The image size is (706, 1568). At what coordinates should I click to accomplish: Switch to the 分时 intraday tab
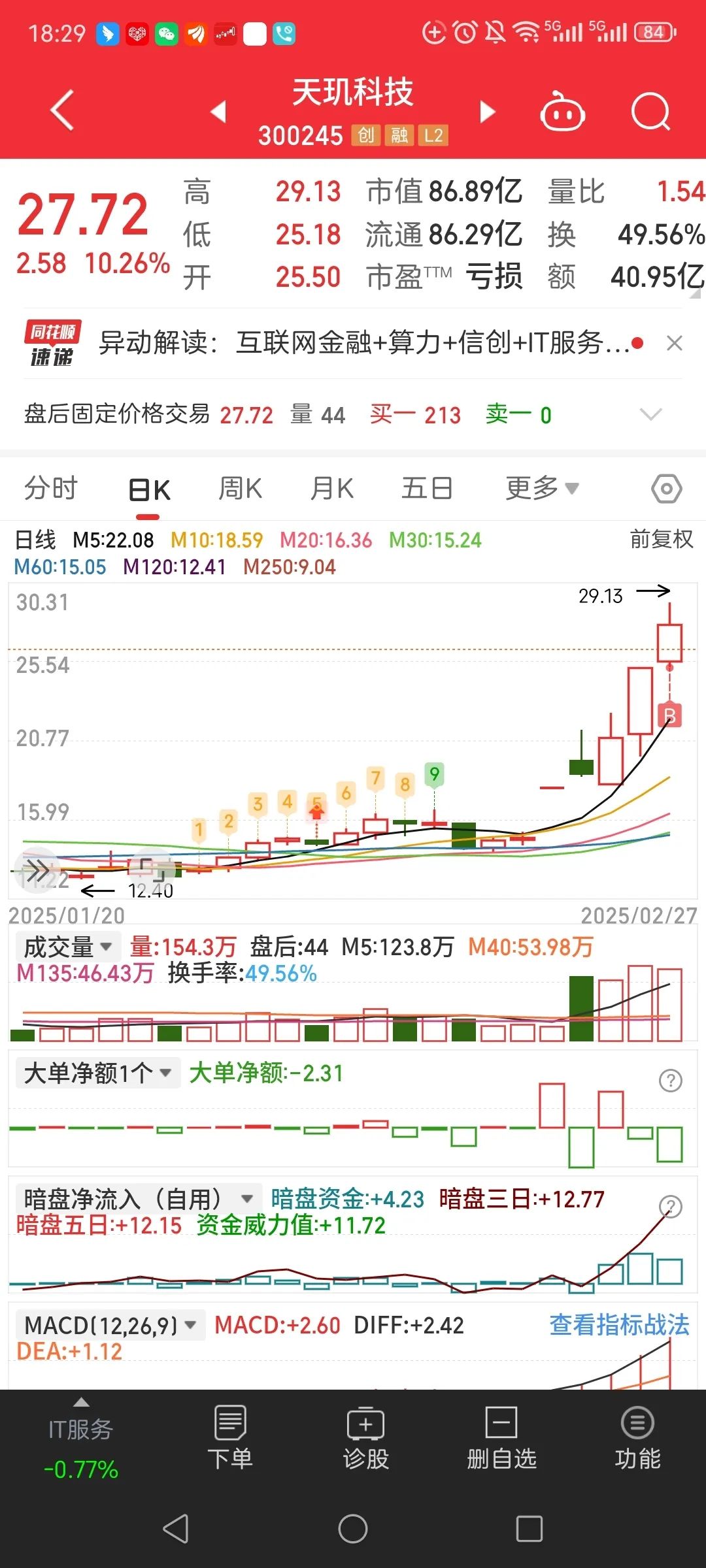[51, 487]
